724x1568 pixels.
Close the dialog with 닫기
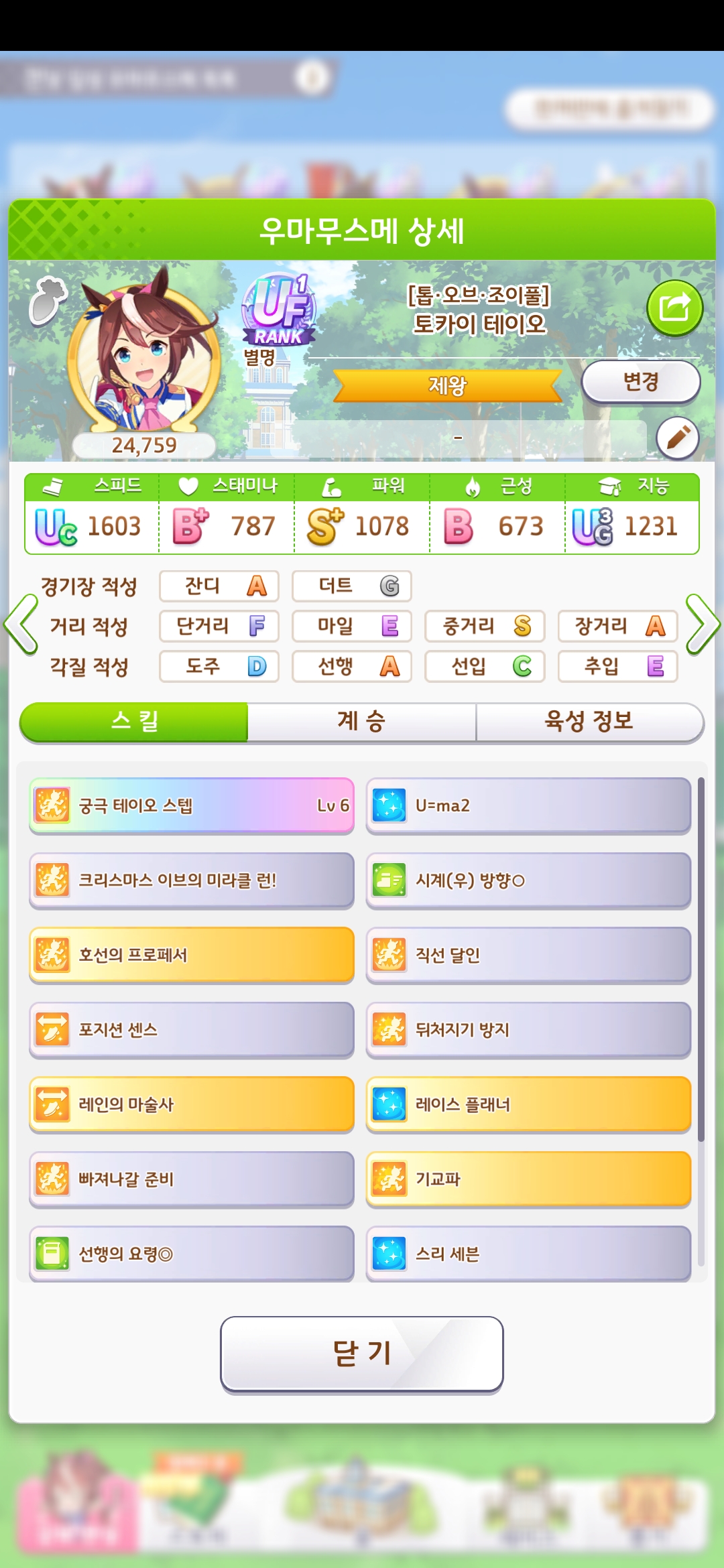(361, 1354)
